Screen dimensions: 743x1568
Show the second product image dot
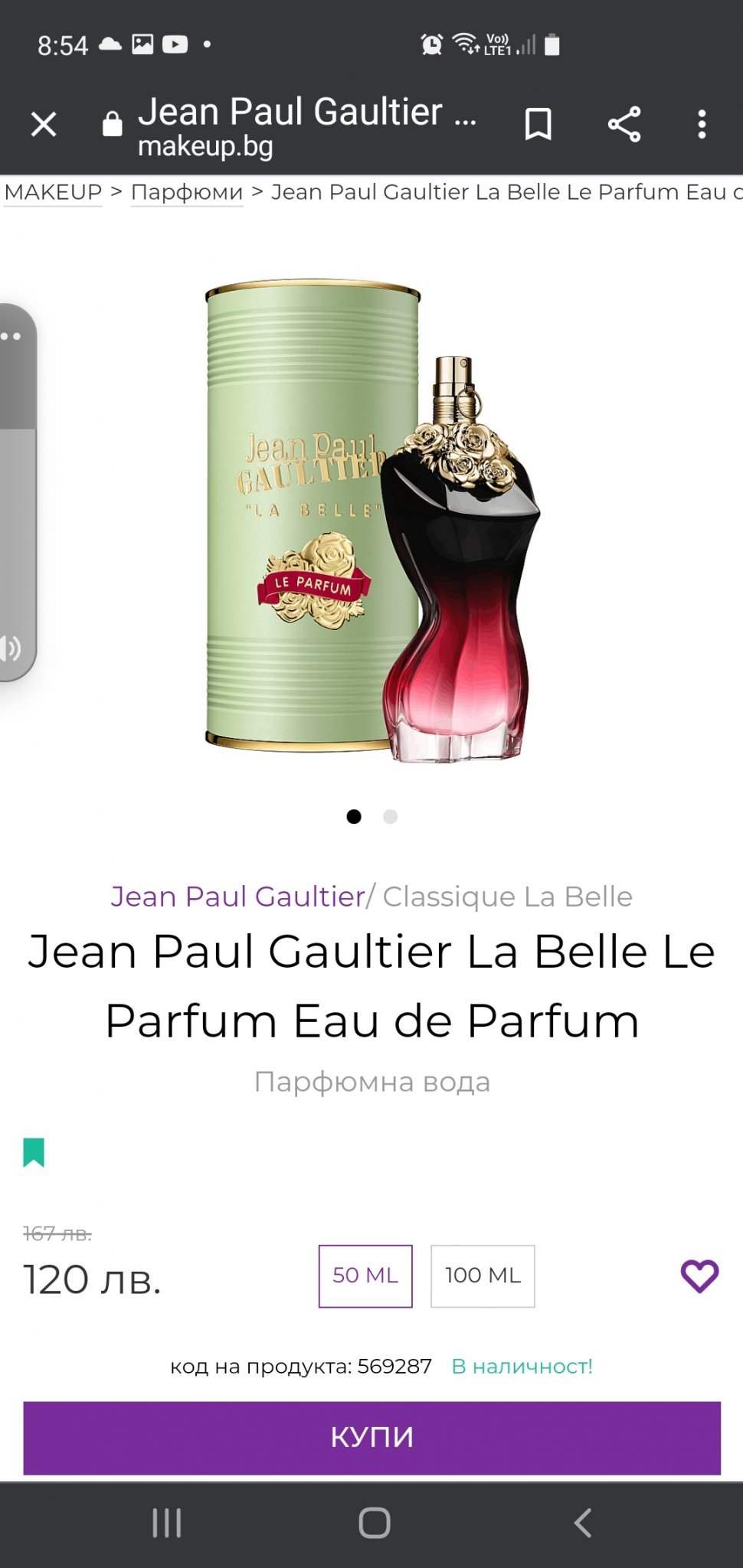(x=390, y=817)
